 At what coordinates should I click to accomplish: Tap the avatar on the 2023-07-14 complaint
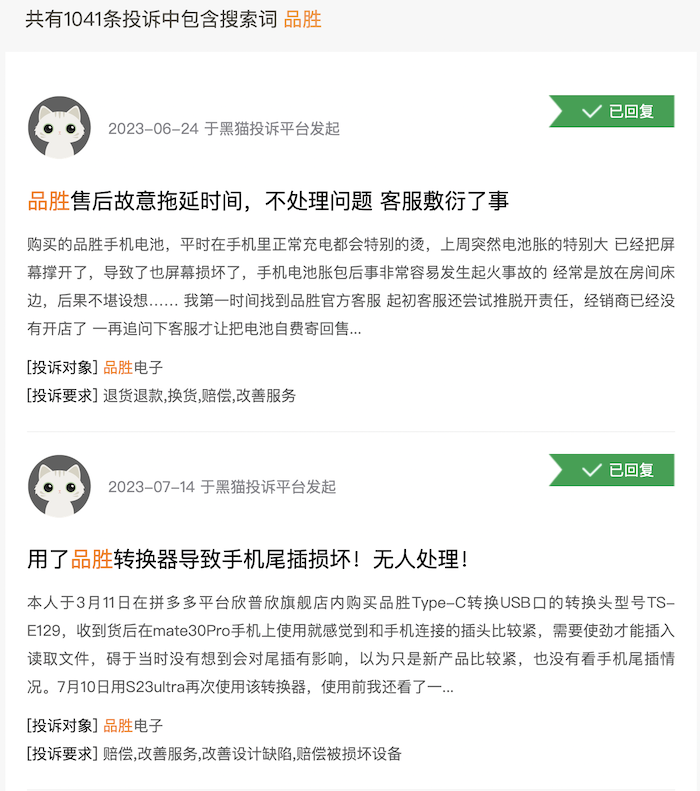click(60, 486)
